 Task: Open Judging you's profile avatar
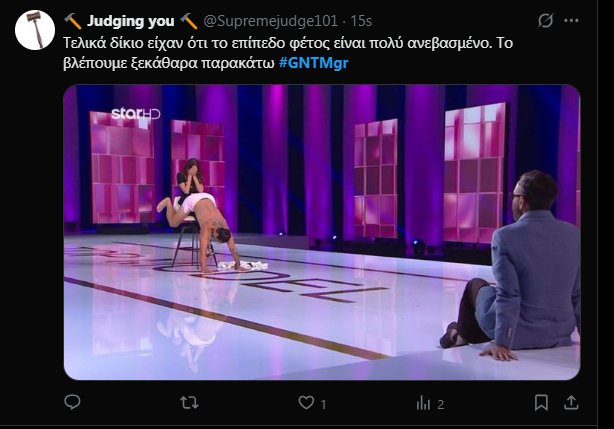34,31
